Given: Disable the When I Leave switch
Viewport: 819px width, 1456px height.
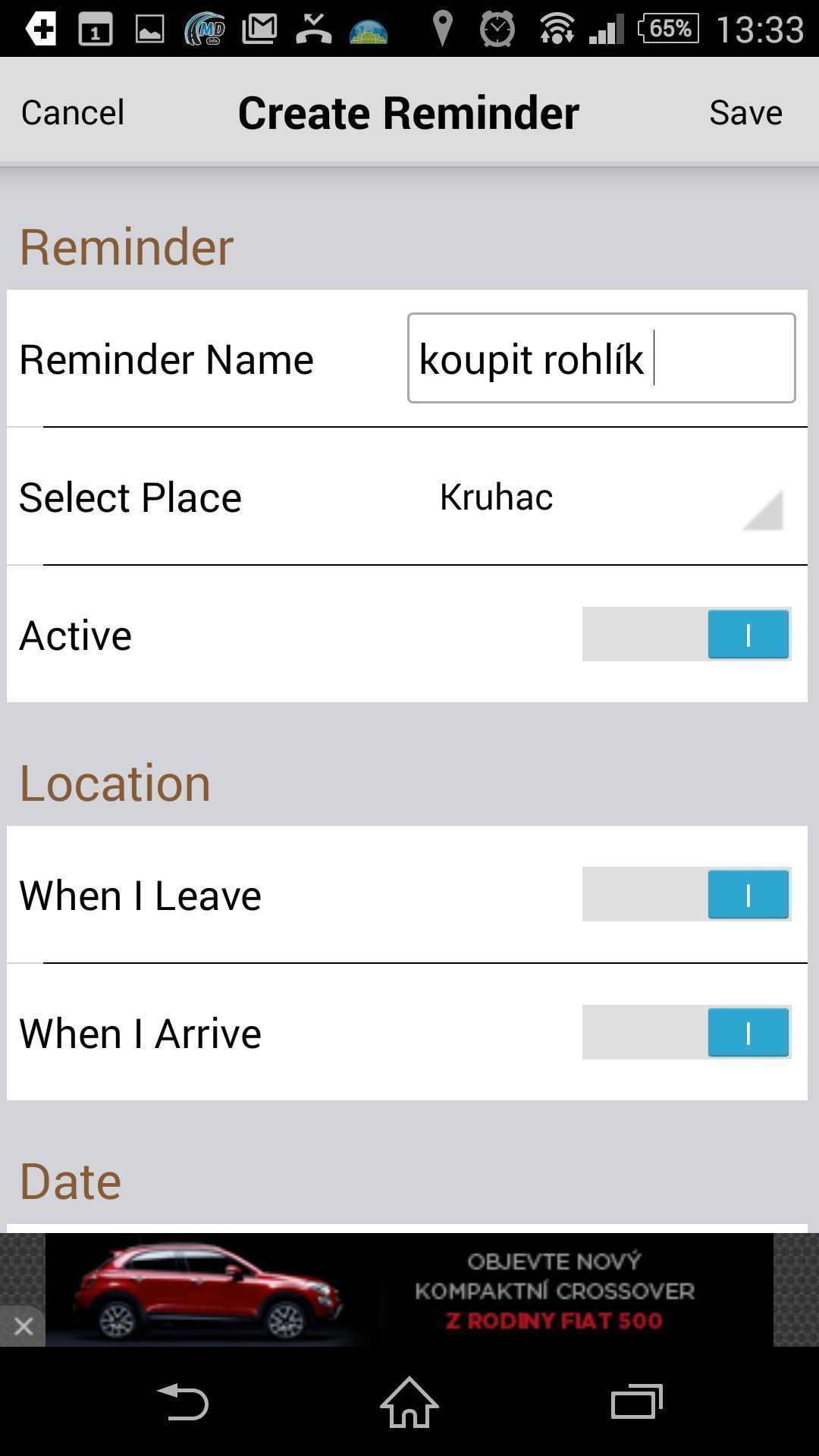Looking at the screenshot, I should coord(686,894).
